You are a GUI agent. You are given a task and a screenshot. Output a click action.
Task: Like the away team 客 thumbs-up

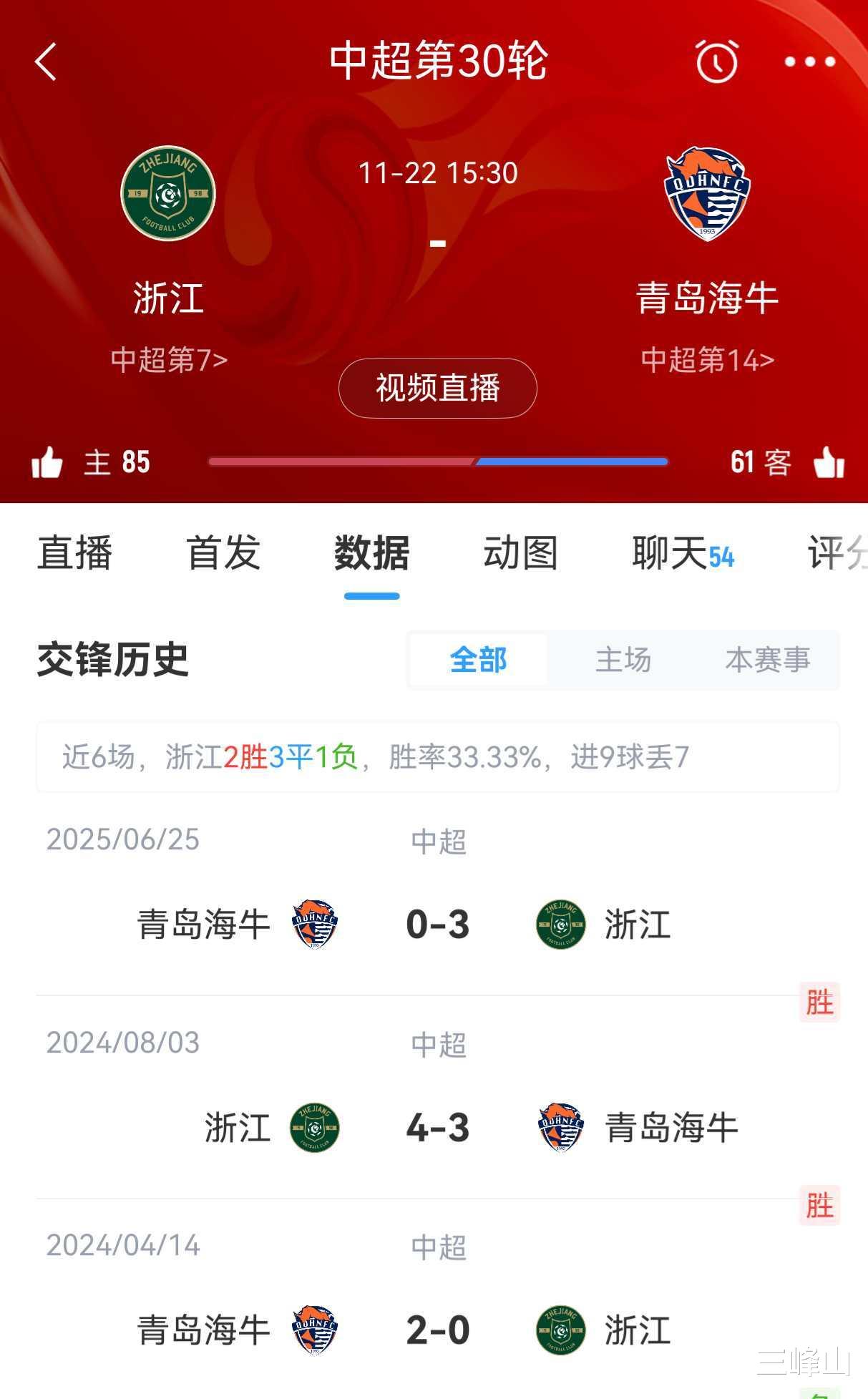829,462
